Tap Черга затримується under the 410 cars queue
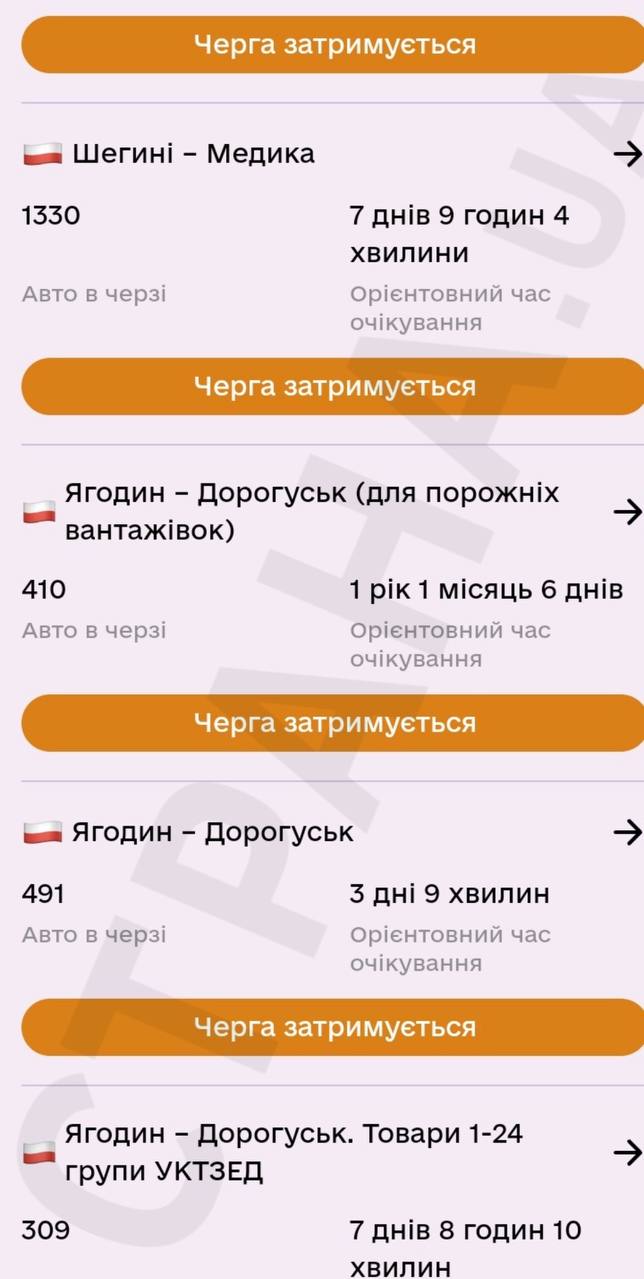This screenshot has height=1279, width=644. 333,722
